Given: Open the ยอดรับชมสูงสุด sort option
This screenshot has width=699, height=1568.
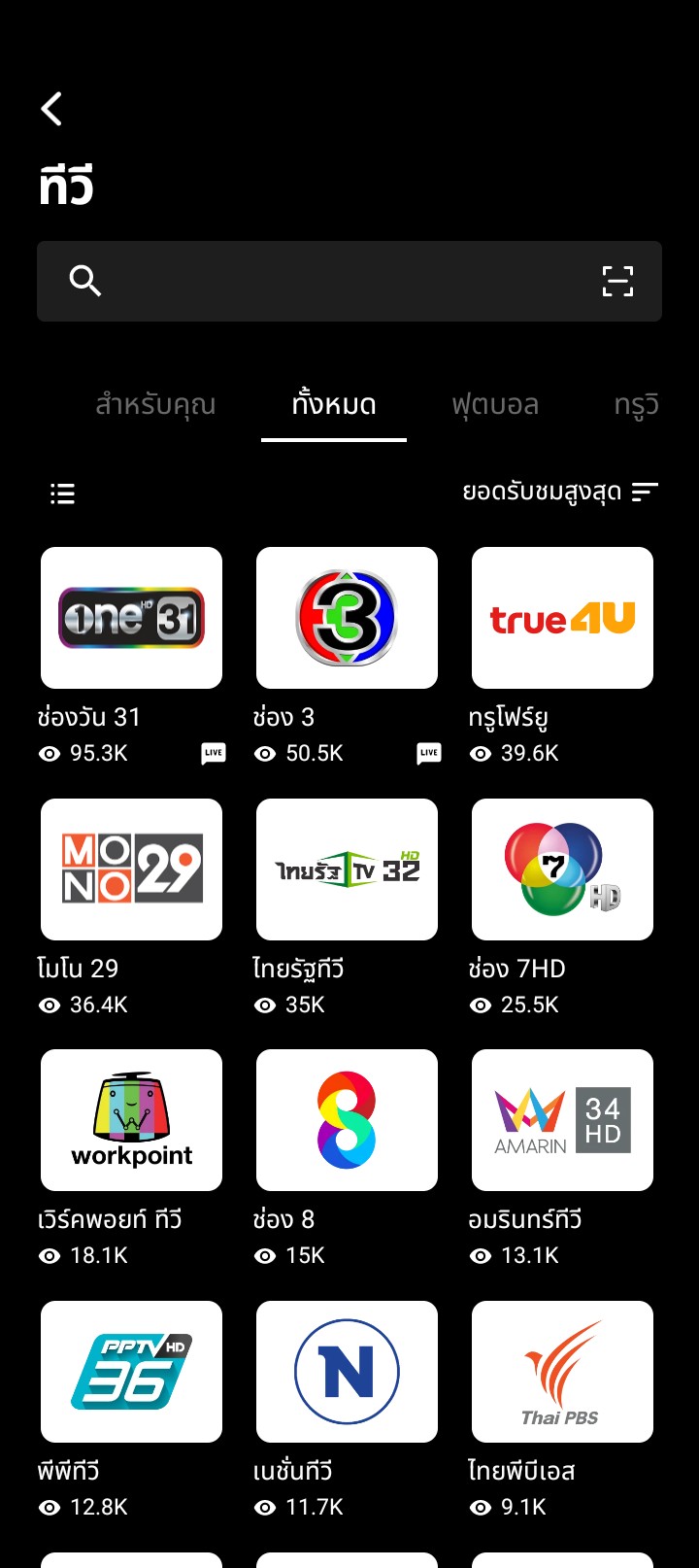Looking at the screenshot, I should coord(560,493).
